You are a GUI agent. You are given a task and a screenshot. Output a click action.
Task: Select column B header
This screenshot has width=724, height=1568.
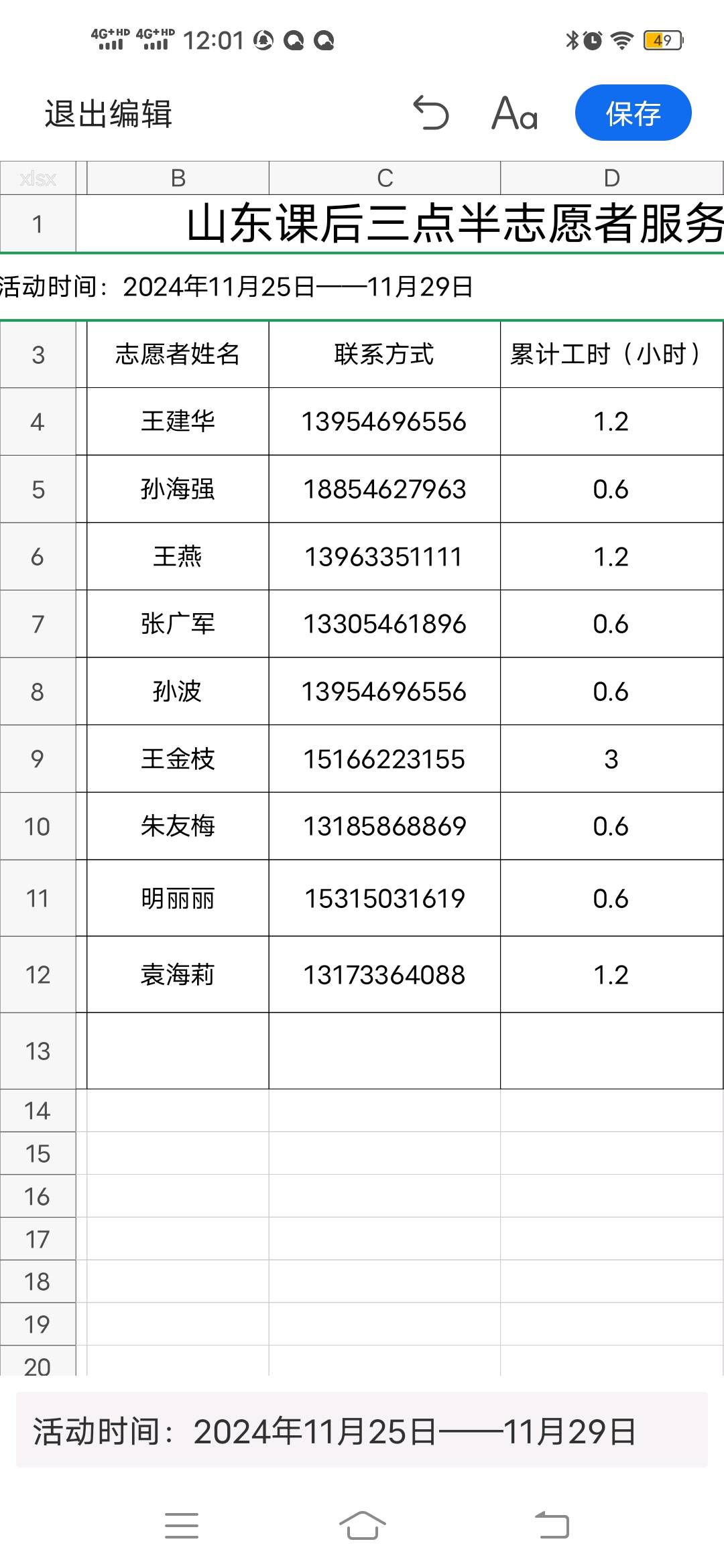tap(178, 178)
